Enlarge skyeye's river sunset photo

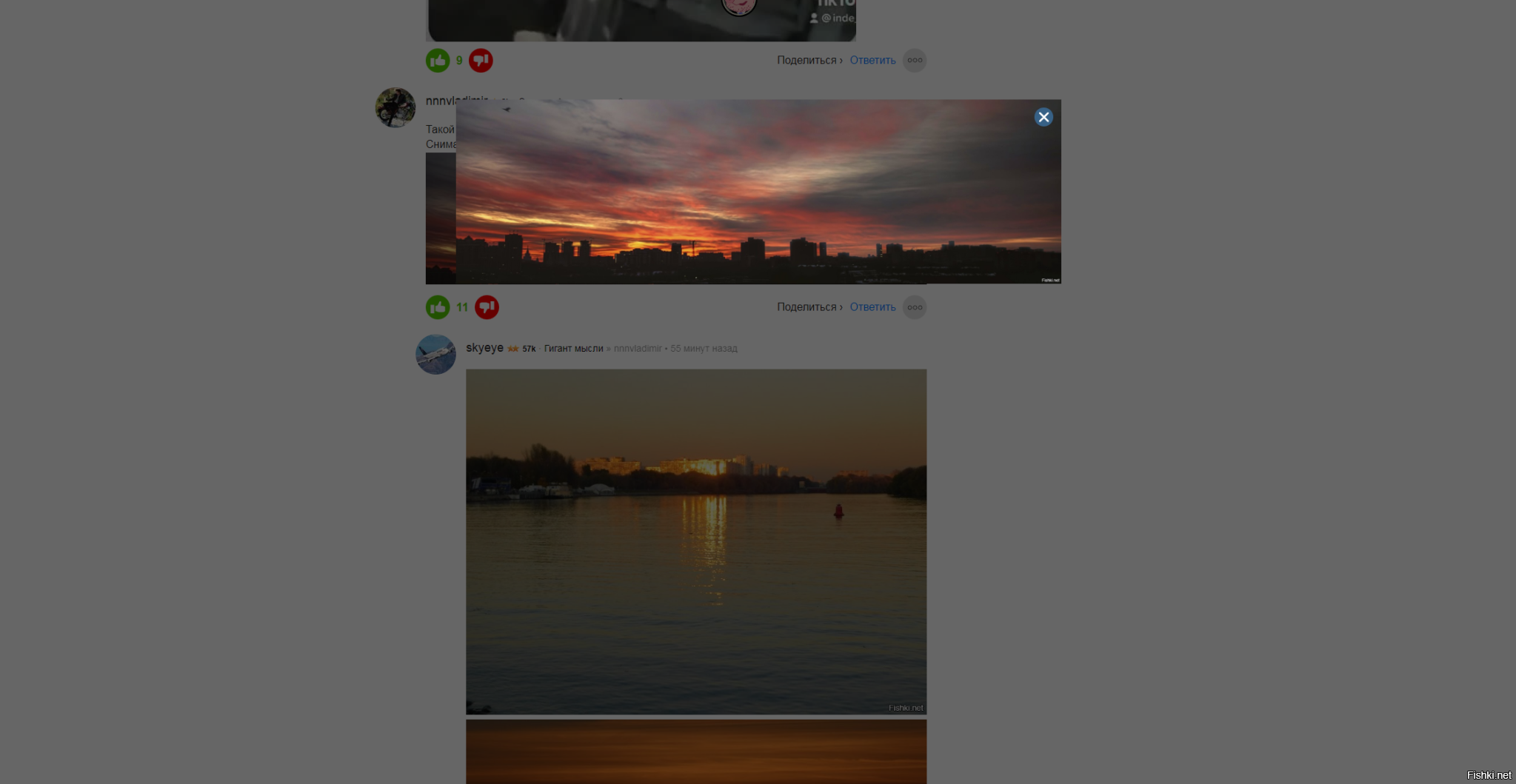[x=695, y=541]
